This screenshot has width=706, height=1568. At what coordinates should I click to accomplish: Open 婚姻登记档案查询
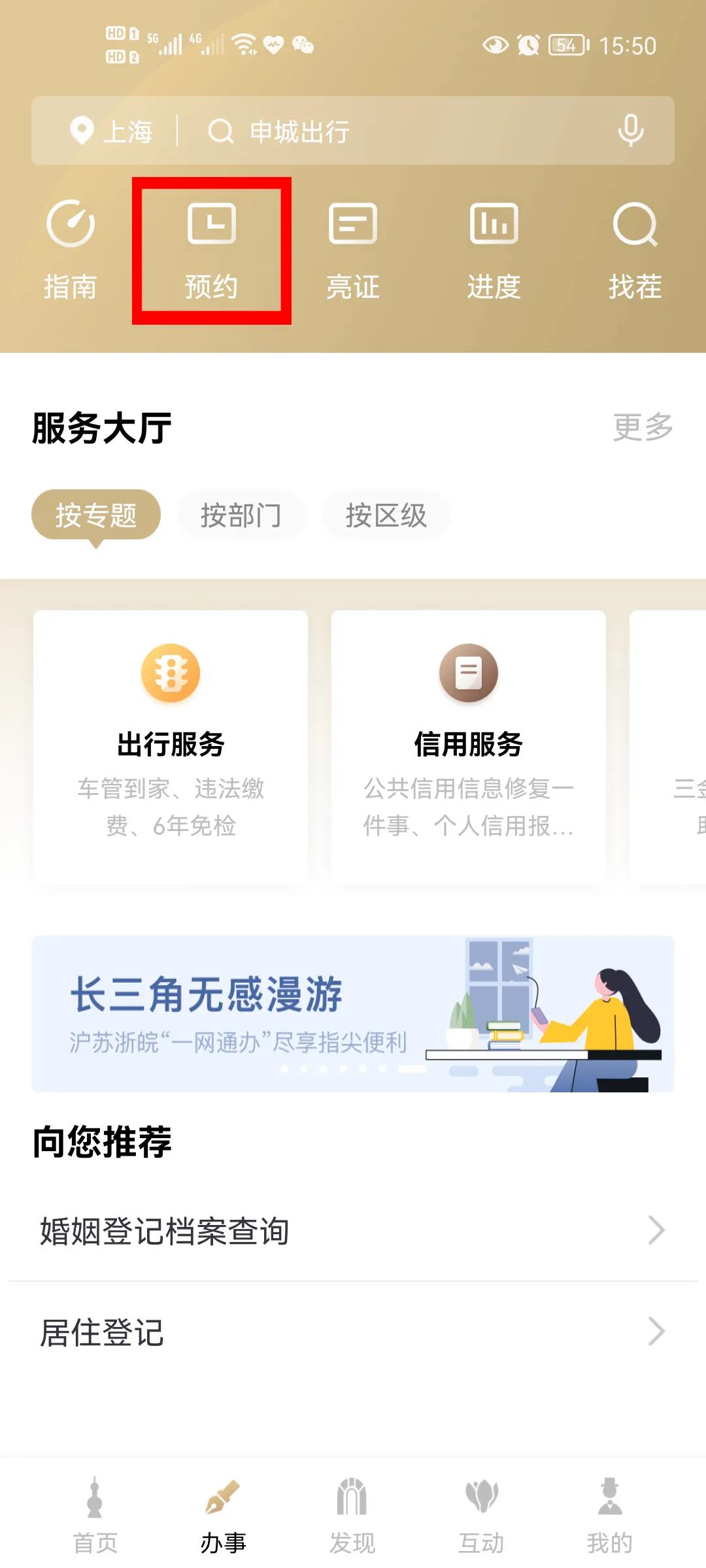(353, 1231)
